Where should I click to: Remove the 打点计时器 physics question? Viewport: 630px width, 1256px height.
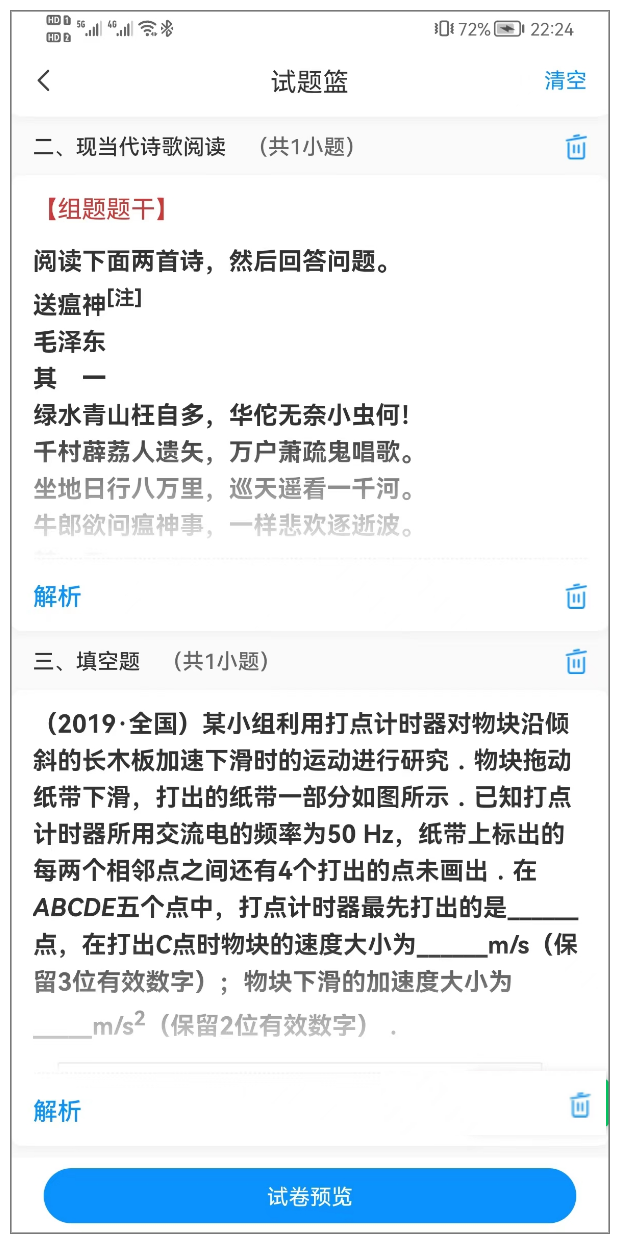(x=579, y=1106)
